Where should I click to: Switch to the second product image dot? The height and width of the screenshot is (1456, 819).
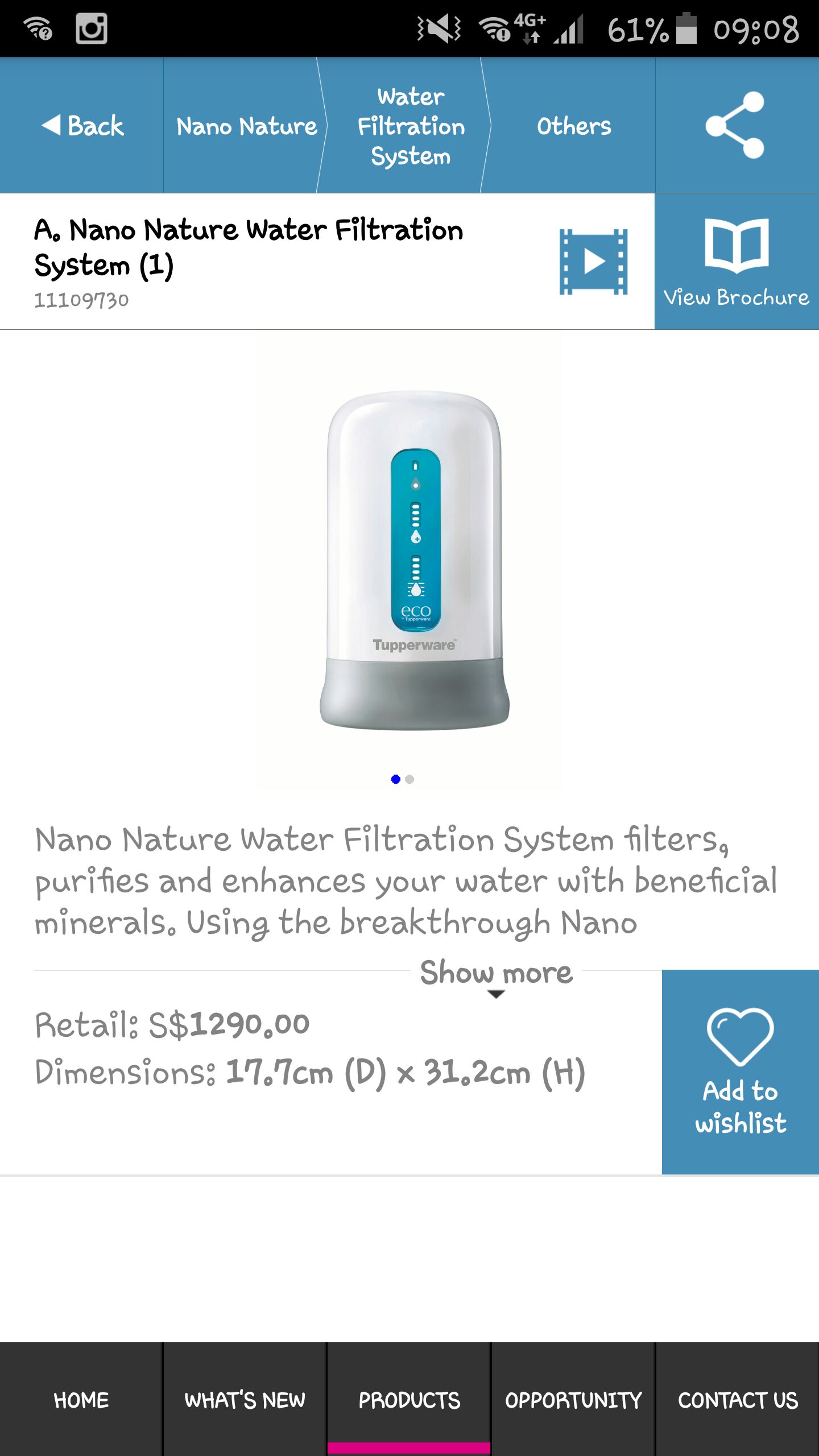[x=409, y=779]
